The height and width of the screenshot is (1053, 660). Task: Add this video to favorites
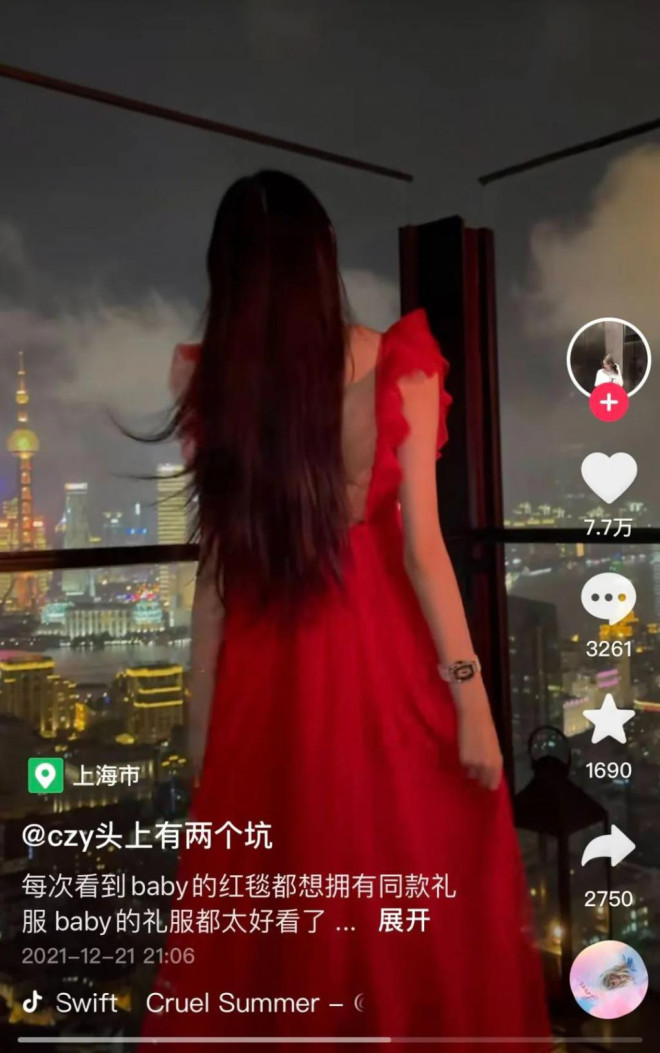pos(608,720)
